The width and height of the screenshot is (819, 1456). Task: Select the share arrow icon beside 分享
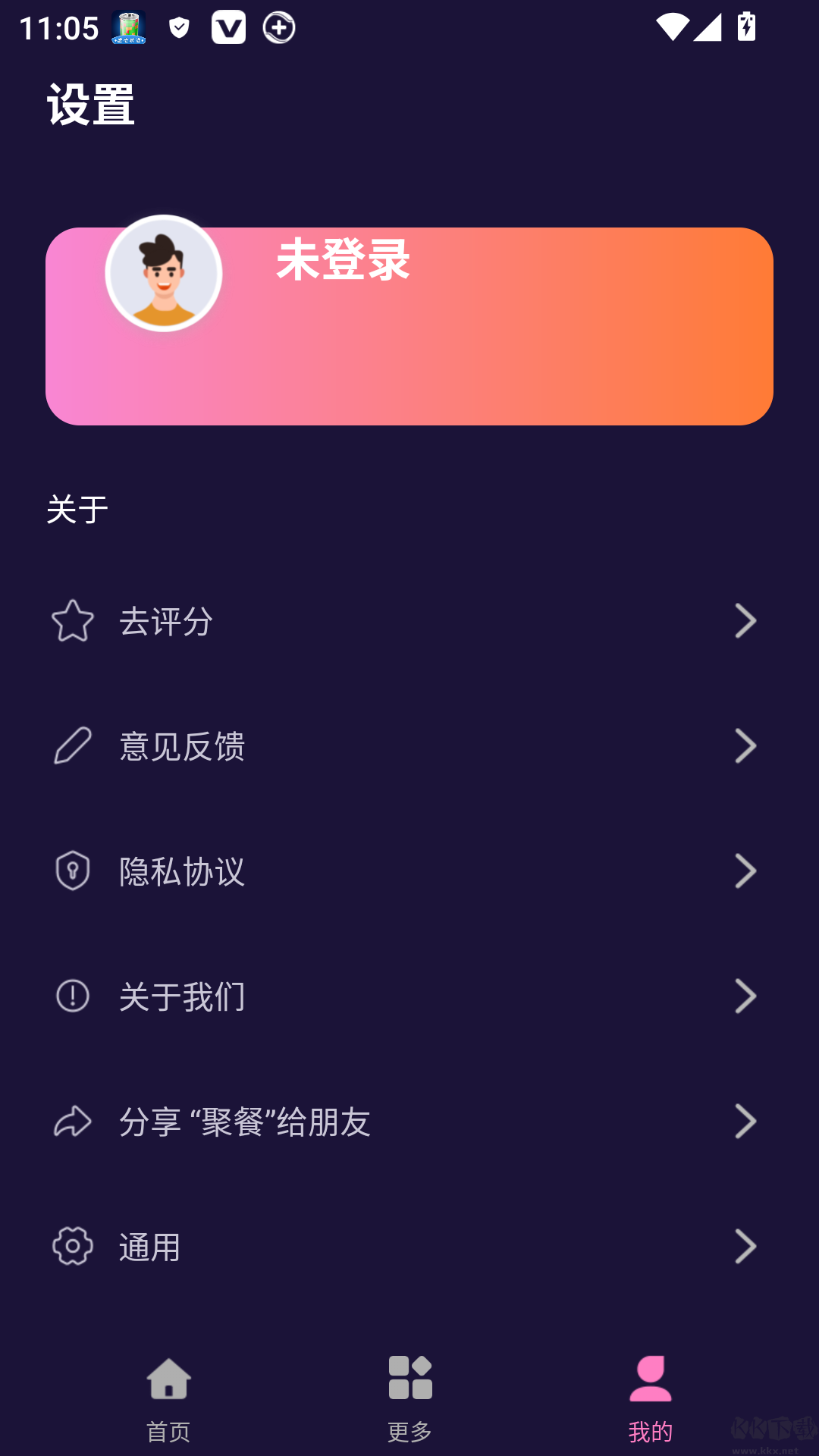pos(72,1122)
